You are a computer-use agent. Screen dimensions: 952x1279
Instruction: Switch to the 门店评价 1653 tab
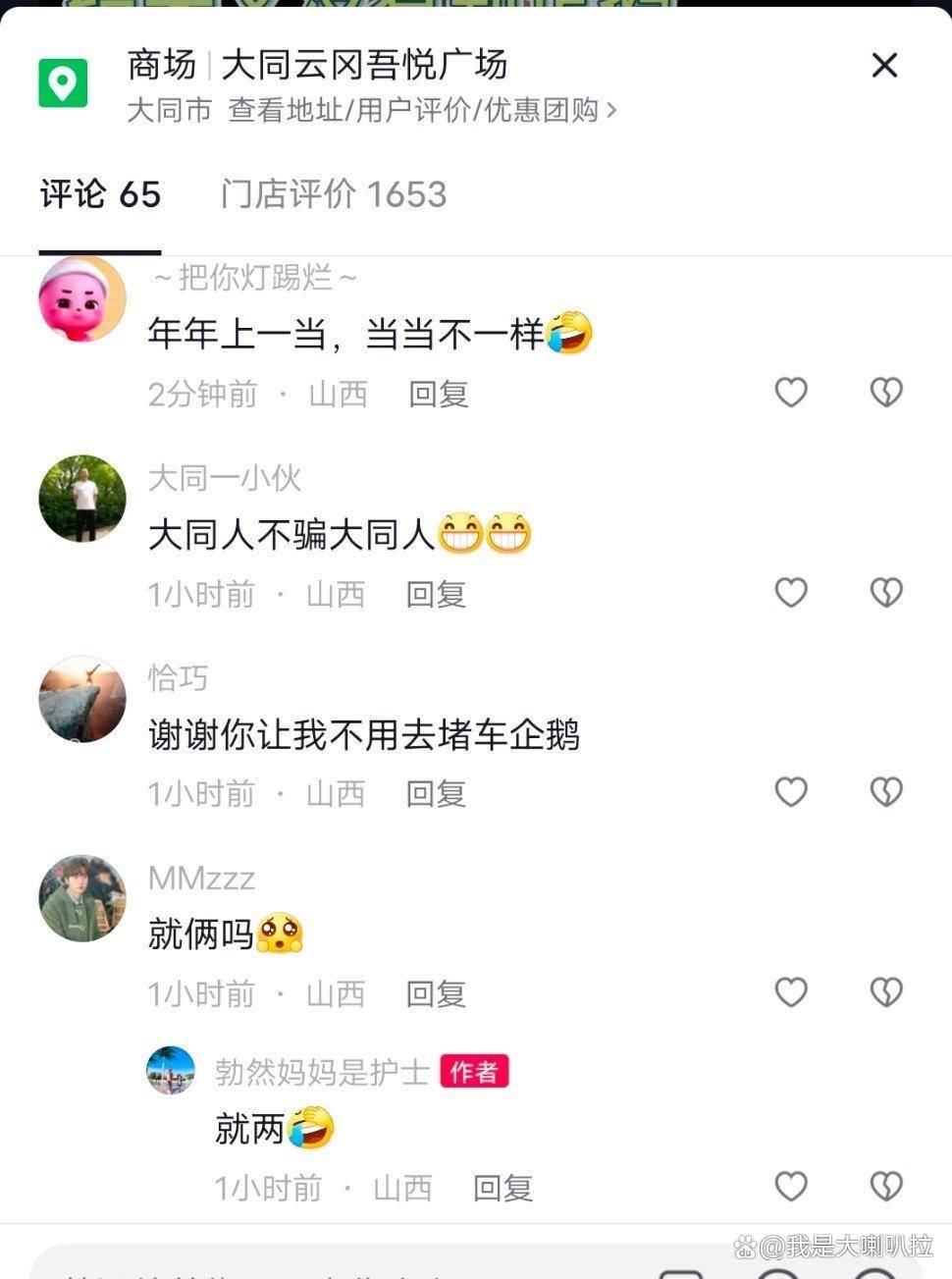pos(334,194)
